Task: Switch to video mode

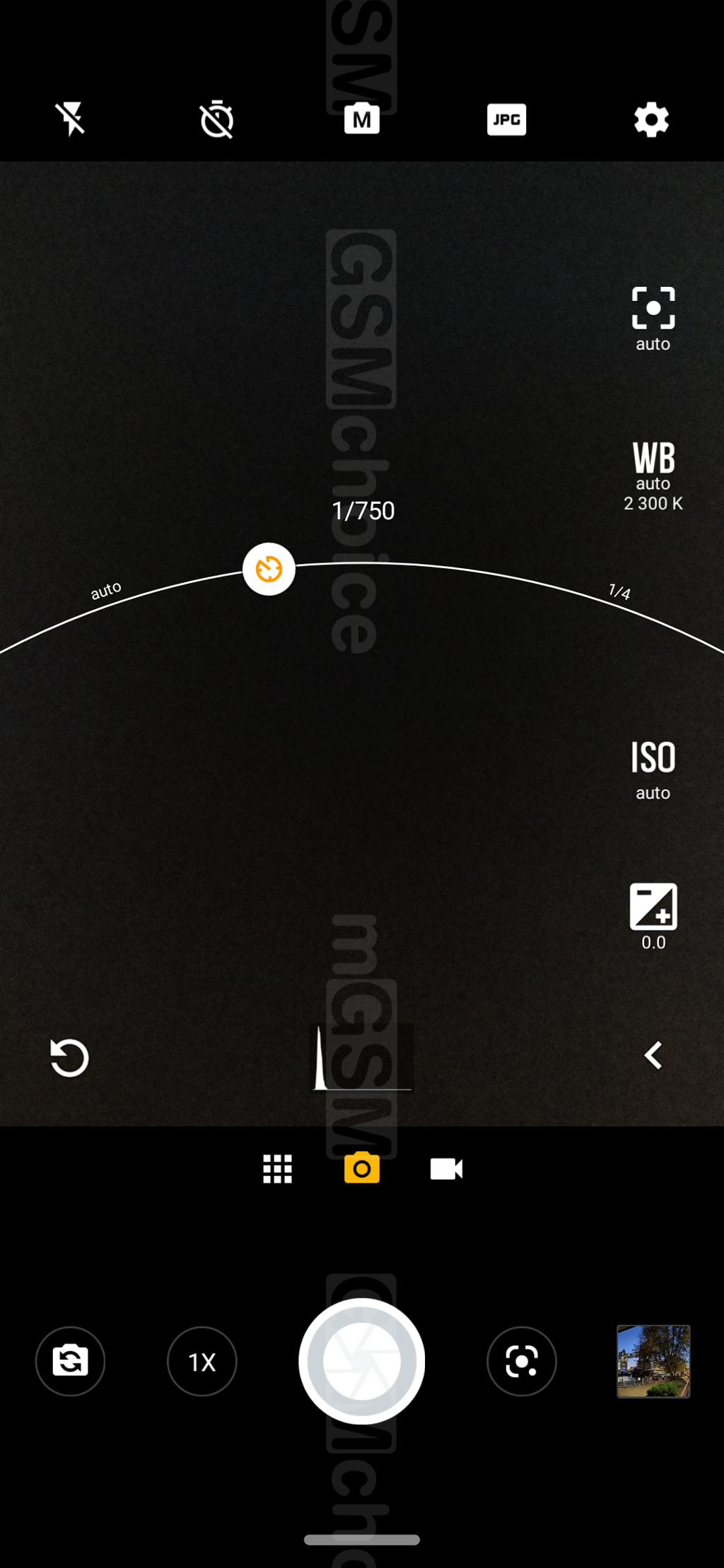Action: click(x=446, y=1169)
